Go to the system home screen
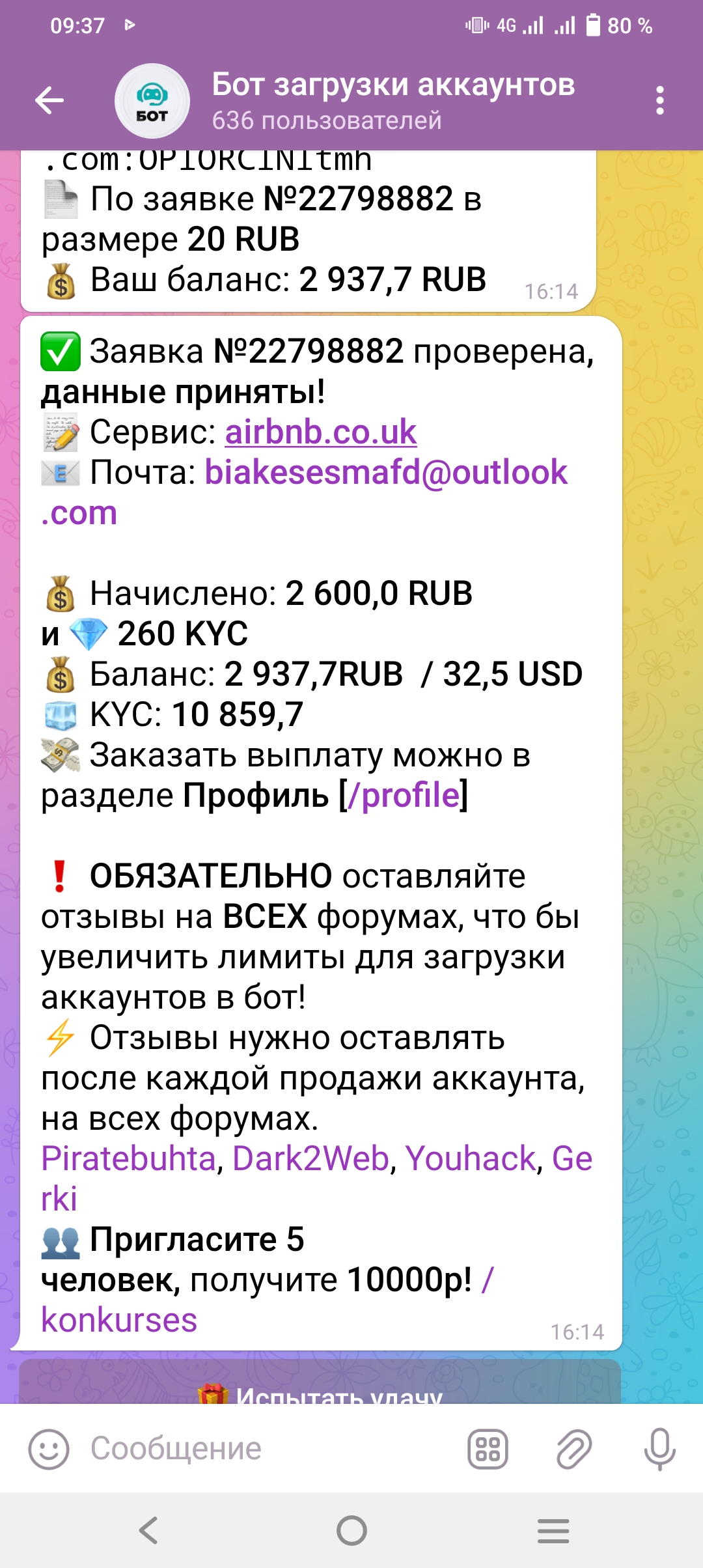The image size is (703, 1568). pyautogui.click(x=351, y=1530)
